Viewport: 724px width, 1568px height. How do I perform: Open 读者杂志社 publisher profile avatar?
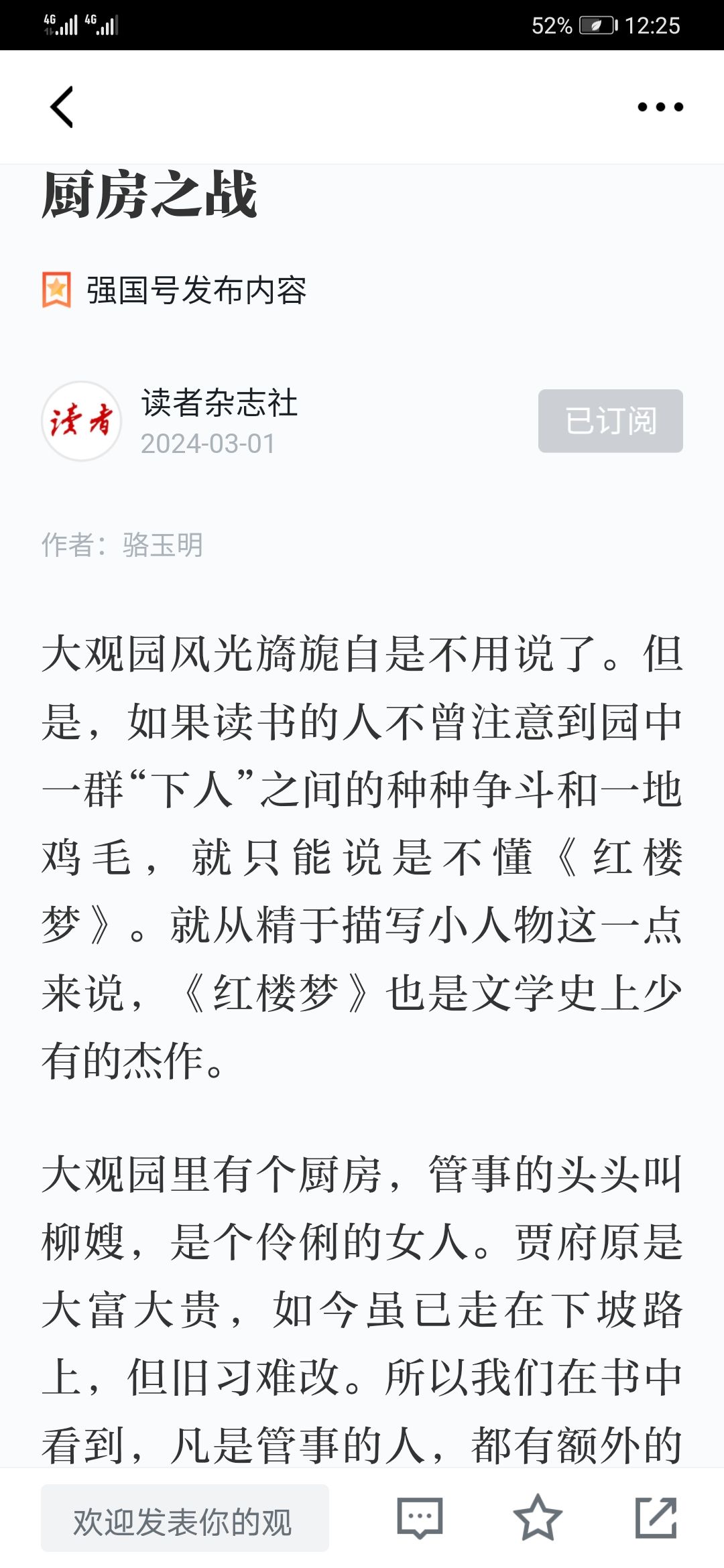coord(82,421)
